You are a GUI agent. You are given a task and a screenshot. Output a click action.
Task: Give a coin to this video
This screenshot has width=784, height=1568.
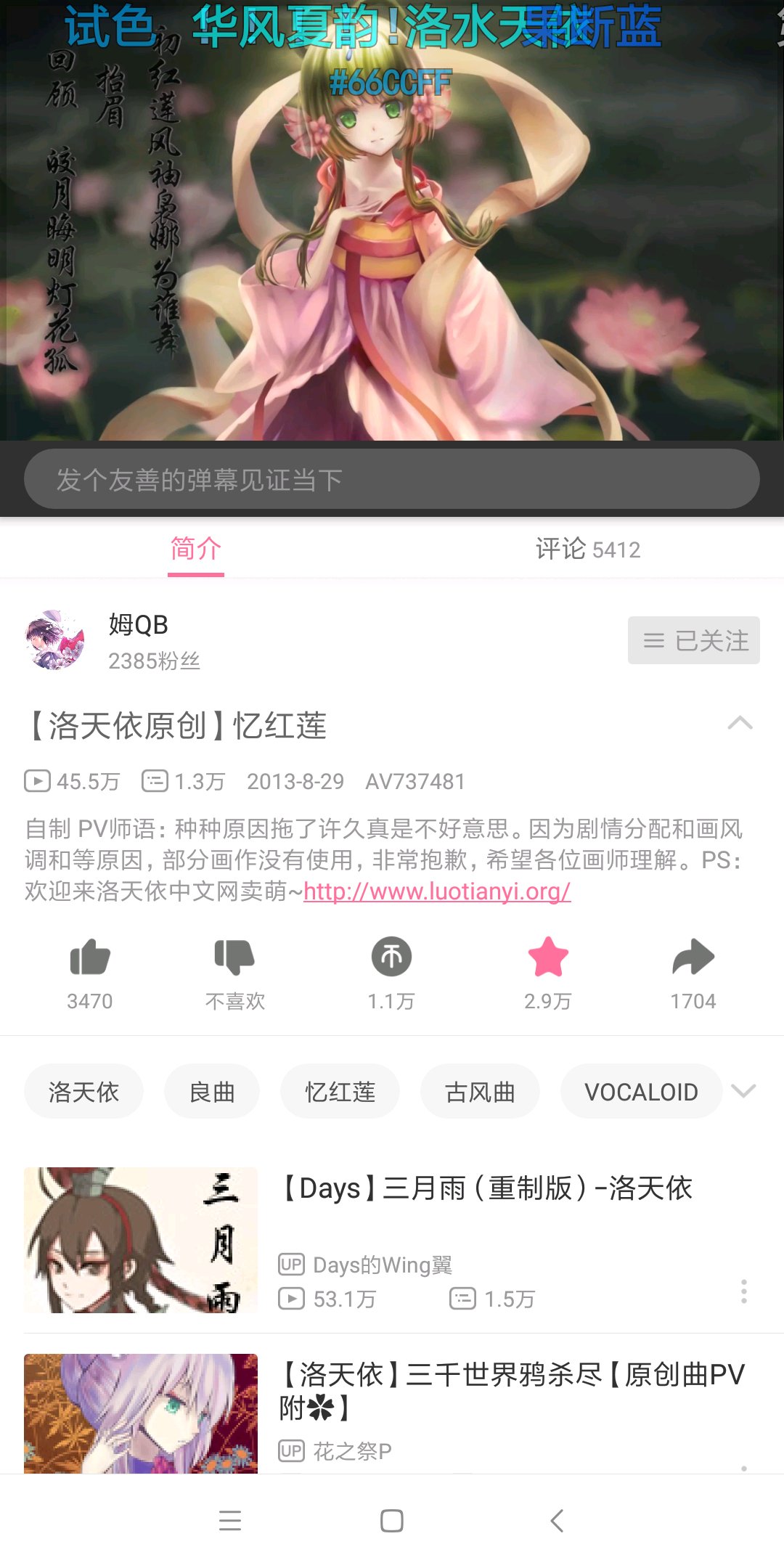pos(391,957)
